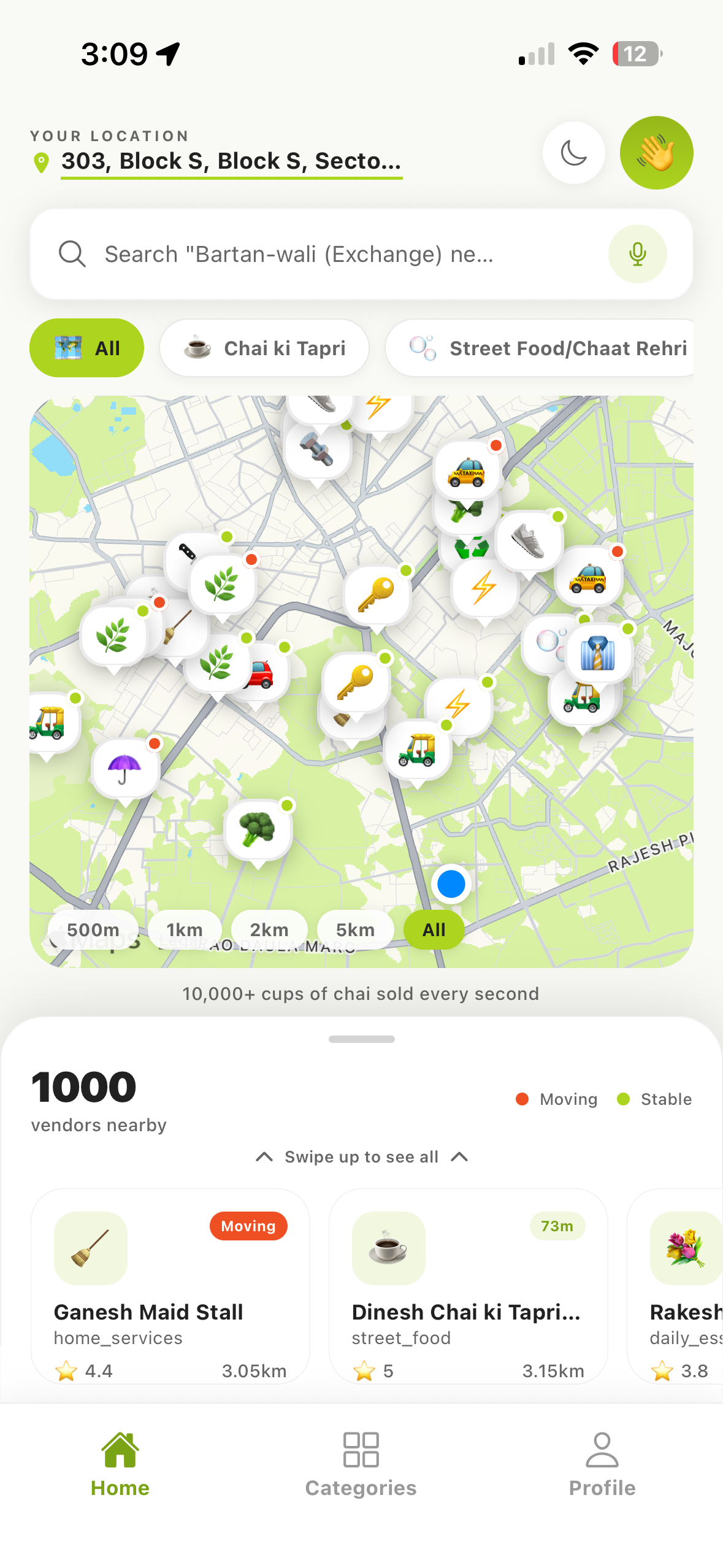
Task: Open the location address selector
Action: pos(231,161)
